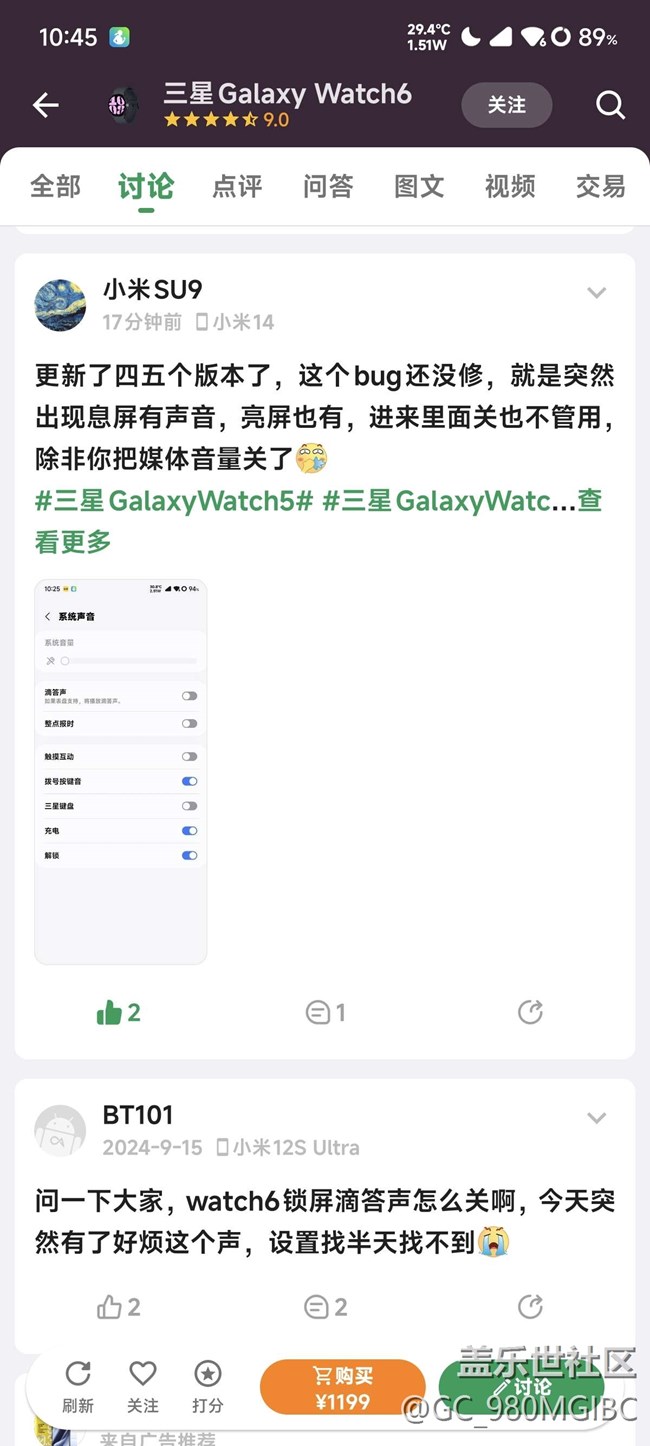
Task: Switch to the 图文 tab
Action: pyautogui.click(x=419, y=186)
